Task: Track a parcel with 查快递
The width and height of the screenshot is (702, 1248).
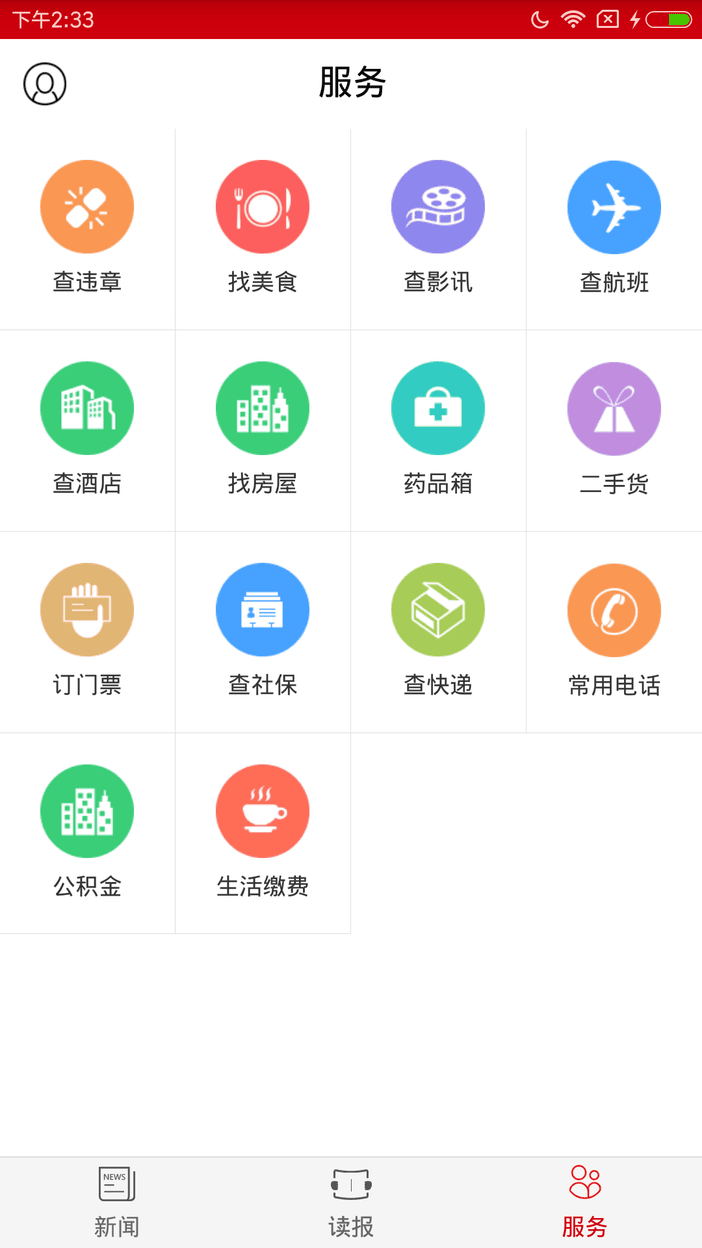Action: (438, 610)
